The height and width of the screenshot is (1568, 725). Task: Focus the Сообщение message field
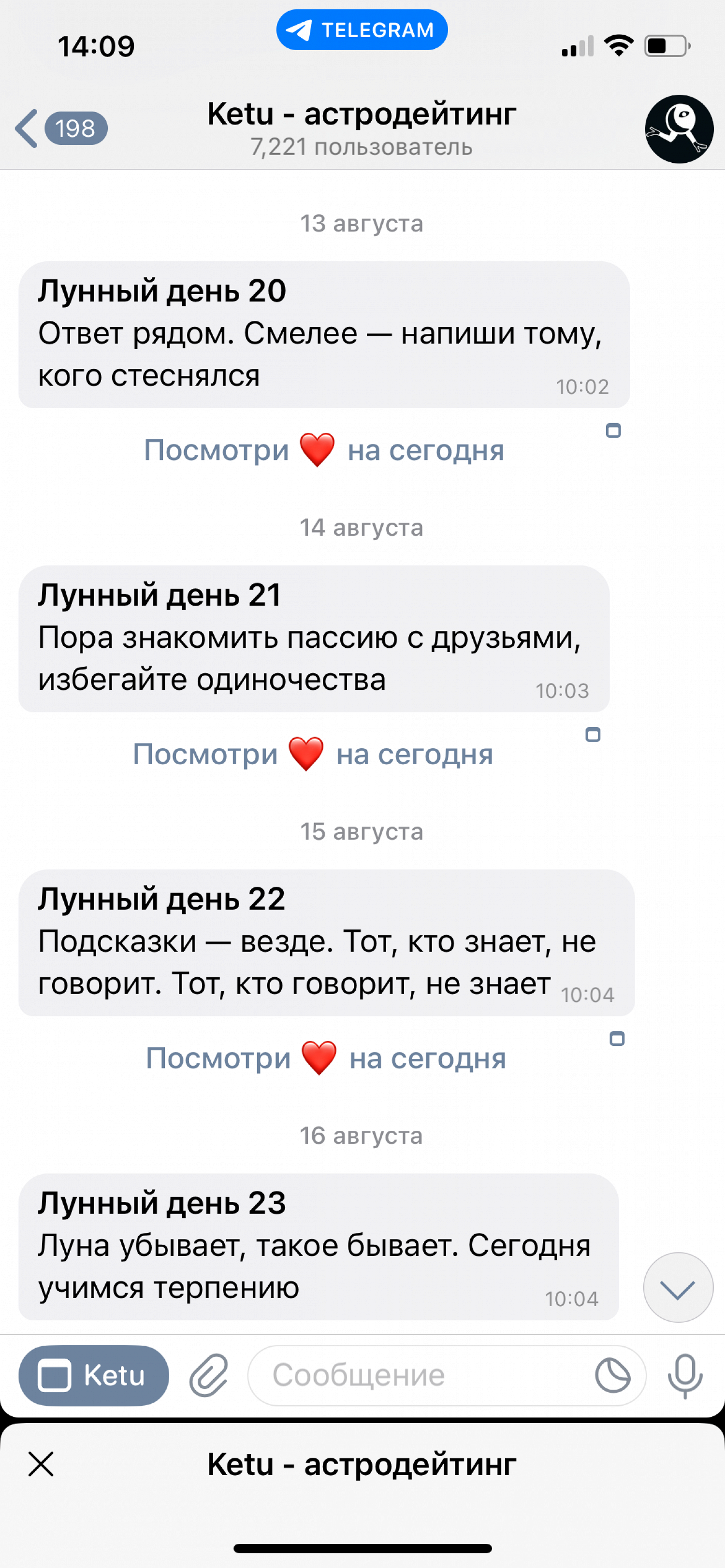click(420, 1375)
